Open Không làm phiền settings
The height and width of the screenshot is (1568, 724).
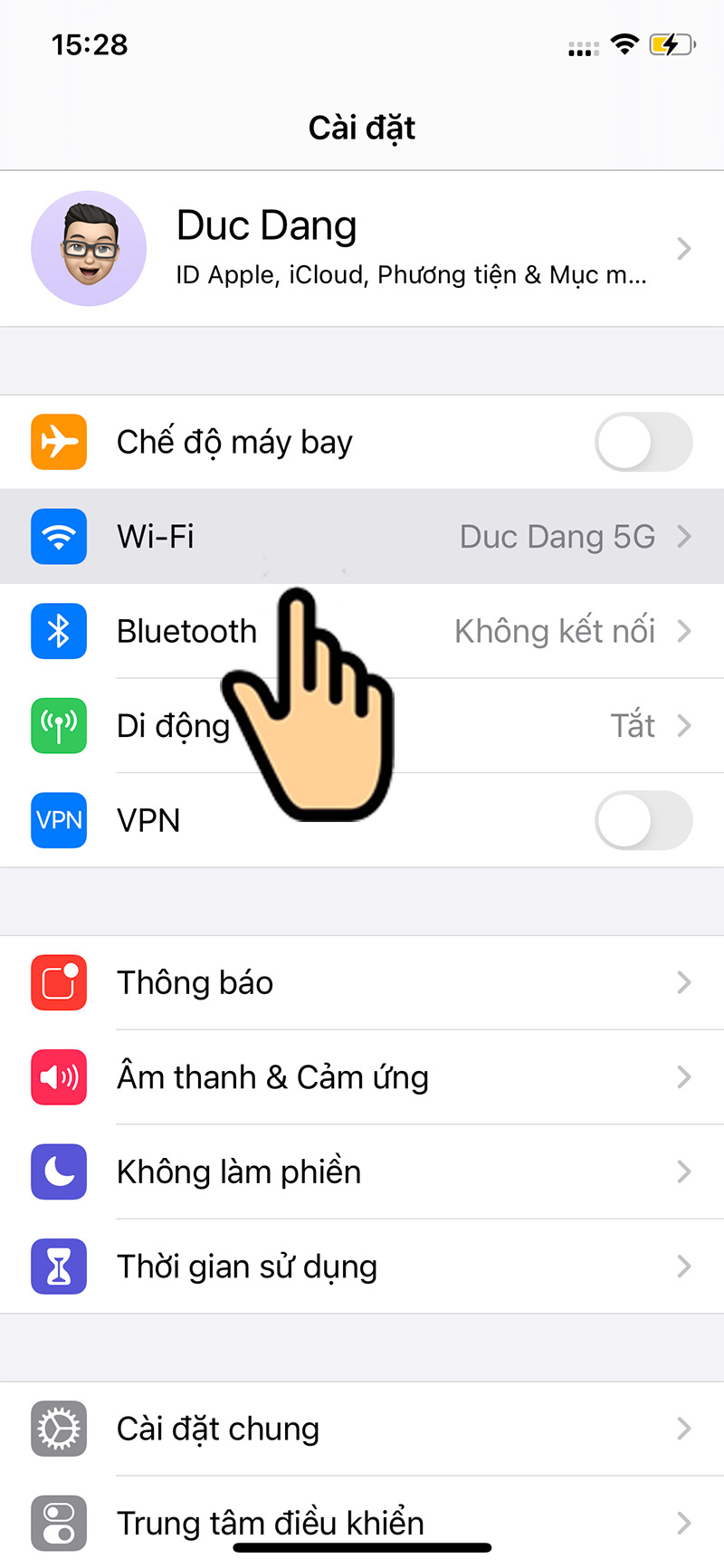pos(362,1171)
